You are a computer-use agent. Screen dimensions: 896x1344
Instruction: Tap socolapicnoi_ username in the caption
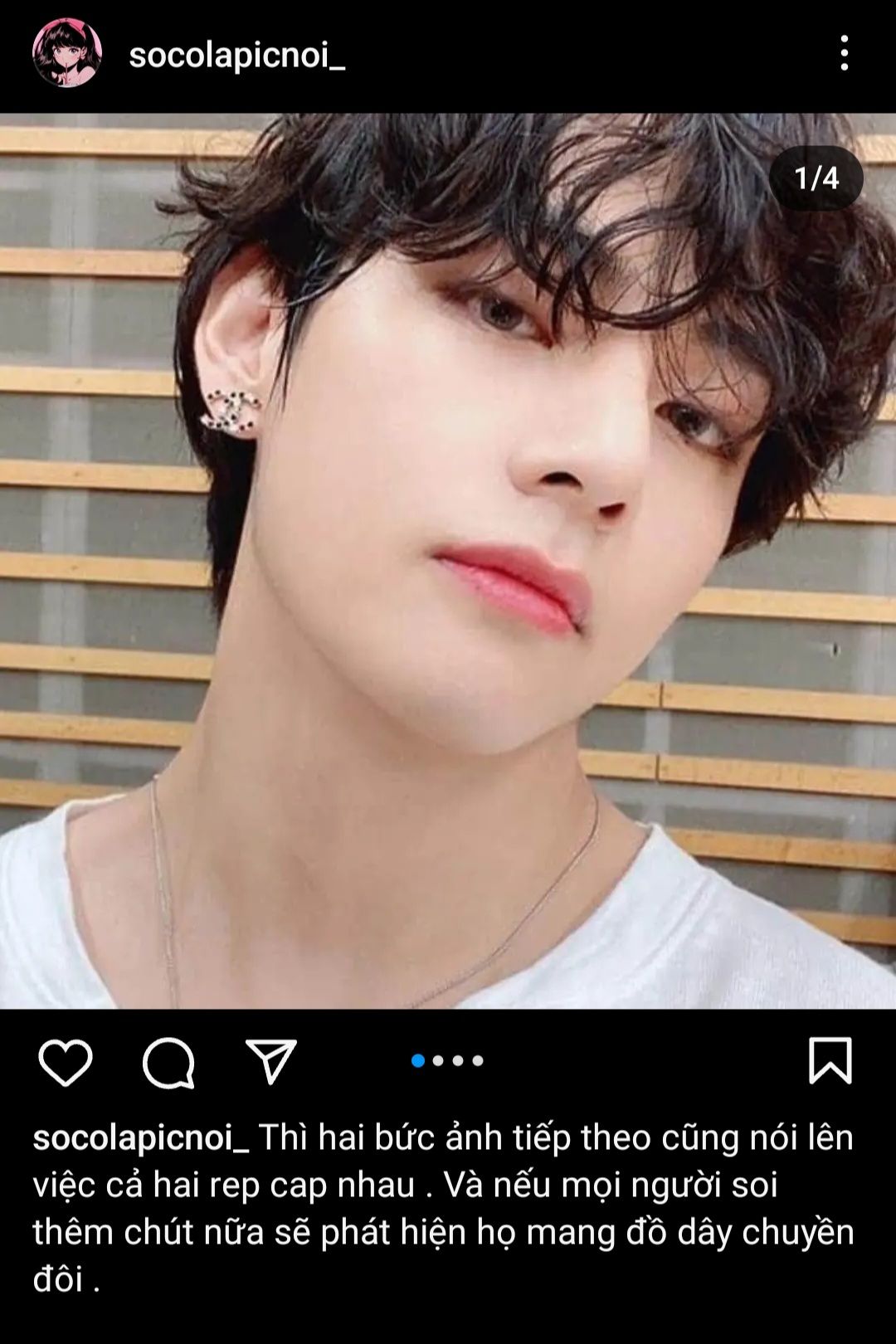click(141, 1137)
